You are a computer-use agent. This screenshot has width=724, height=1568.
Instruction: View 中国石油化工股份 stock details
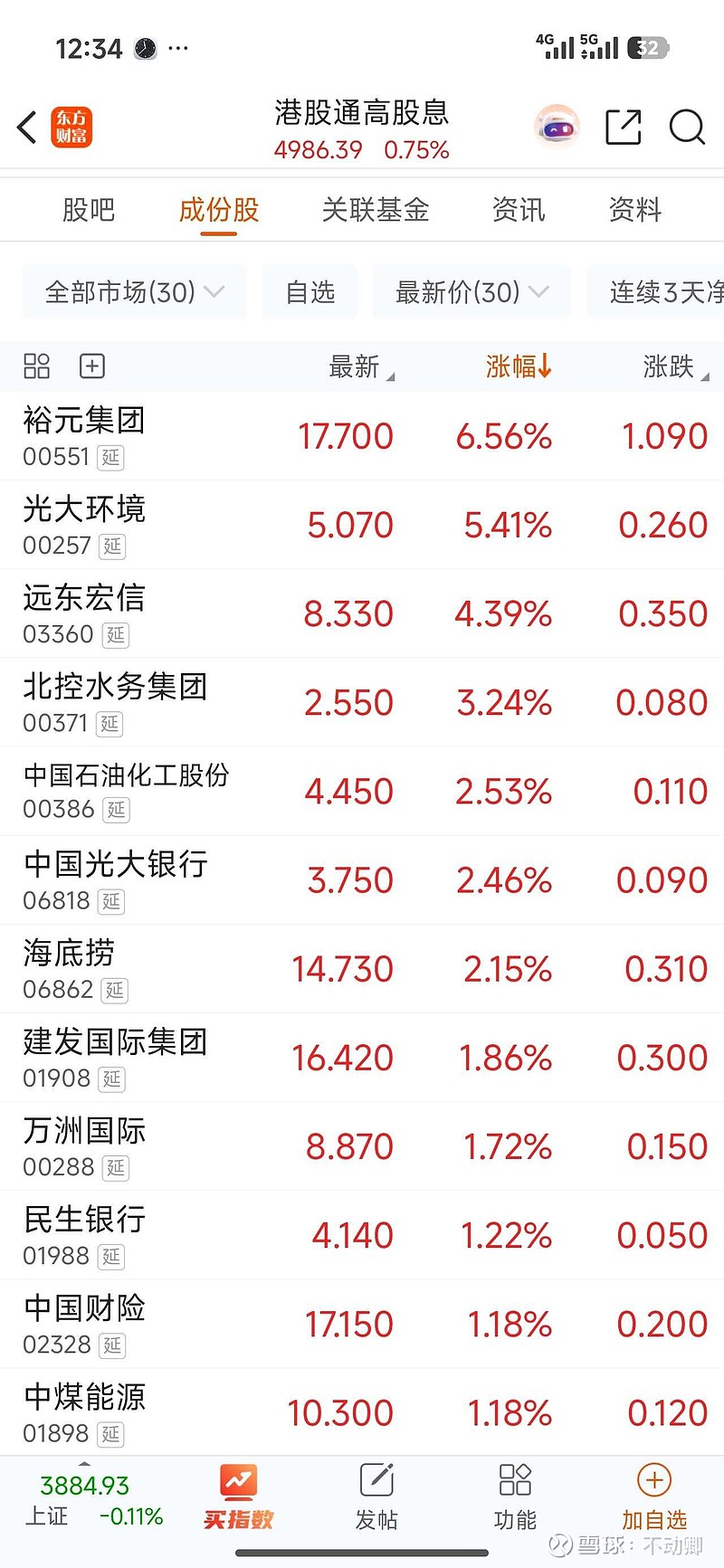(x=362, y=792)
